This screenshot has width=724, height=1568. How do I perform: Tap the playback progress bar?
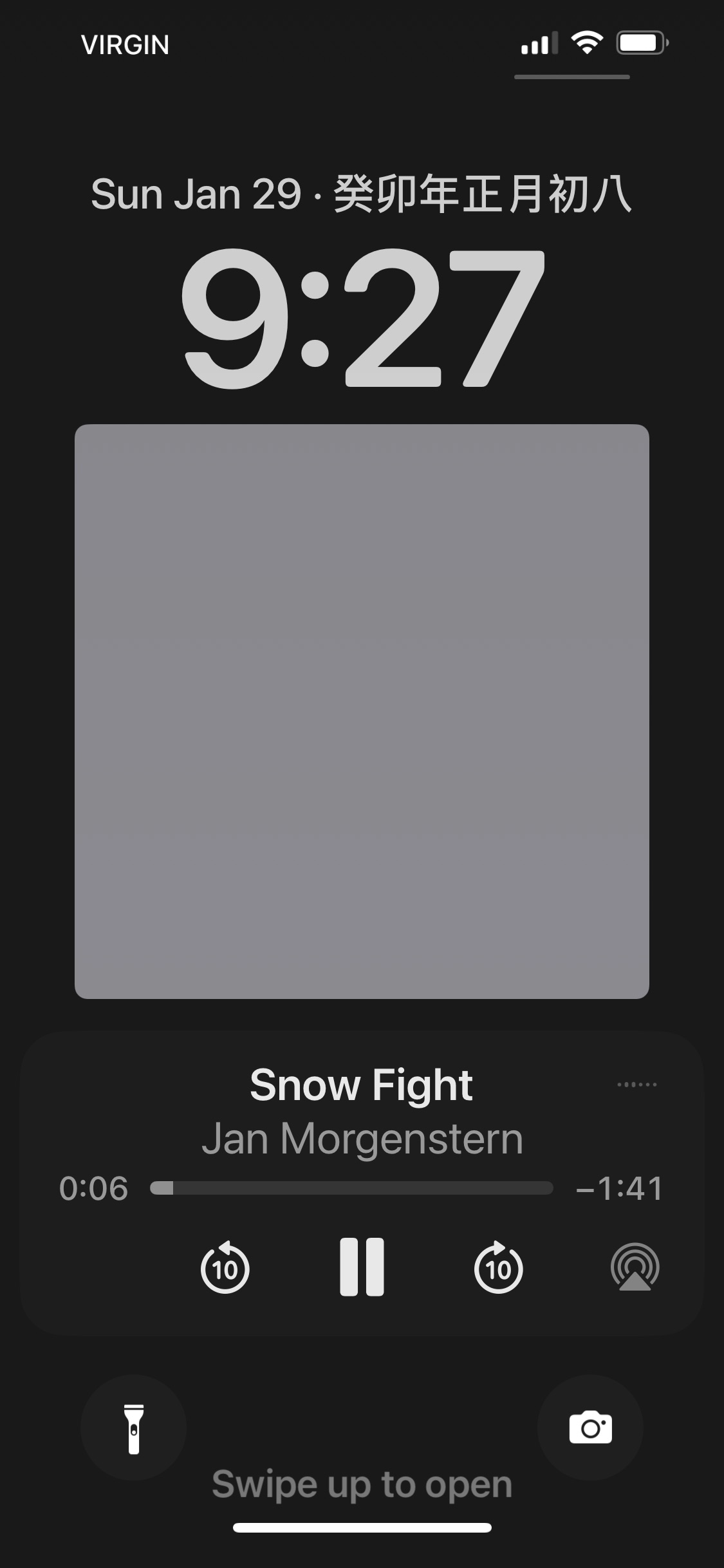click(351, 1188)
